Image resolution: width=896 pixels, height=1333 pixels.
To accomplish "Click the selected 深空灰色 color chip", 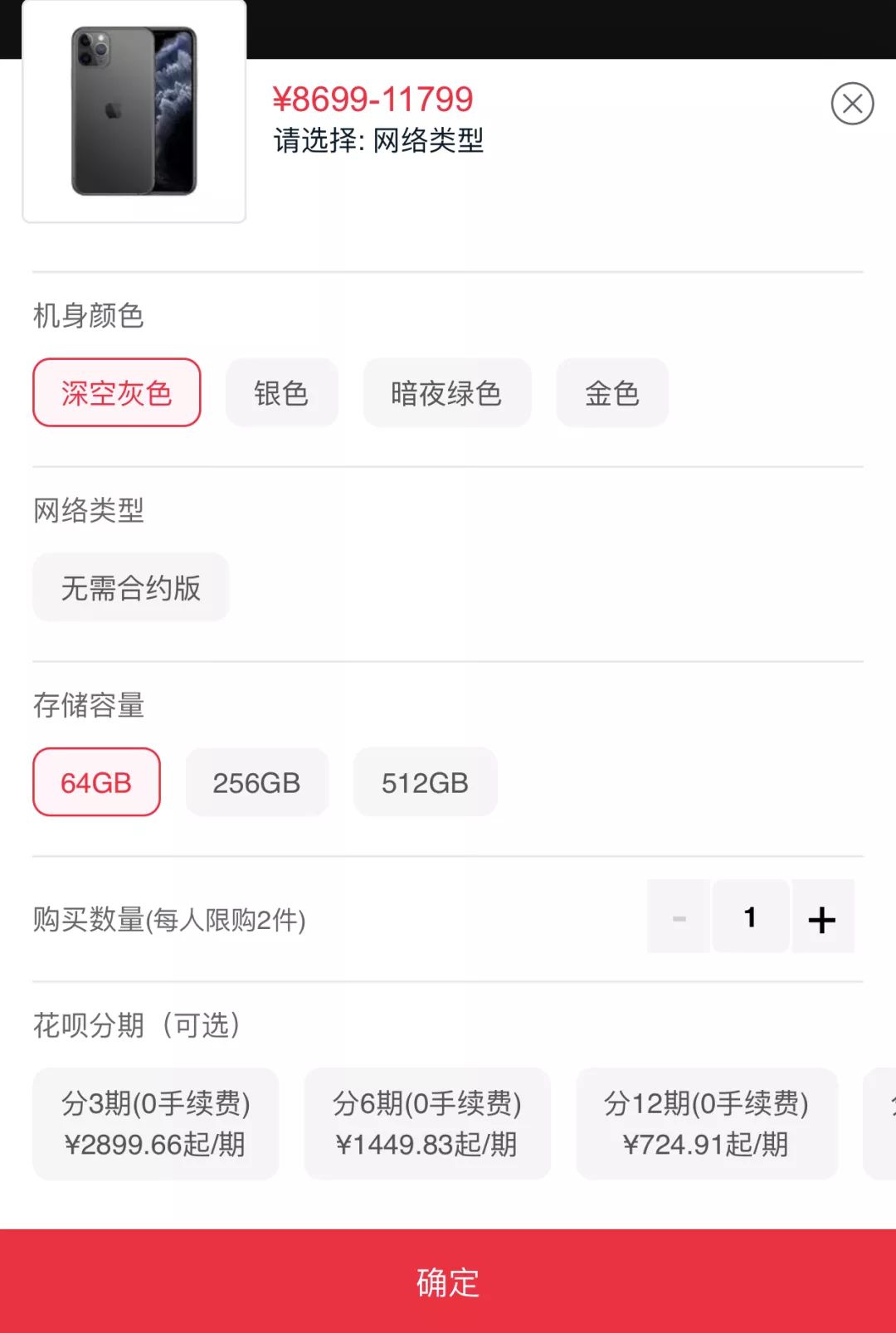I will coord(115,392).
